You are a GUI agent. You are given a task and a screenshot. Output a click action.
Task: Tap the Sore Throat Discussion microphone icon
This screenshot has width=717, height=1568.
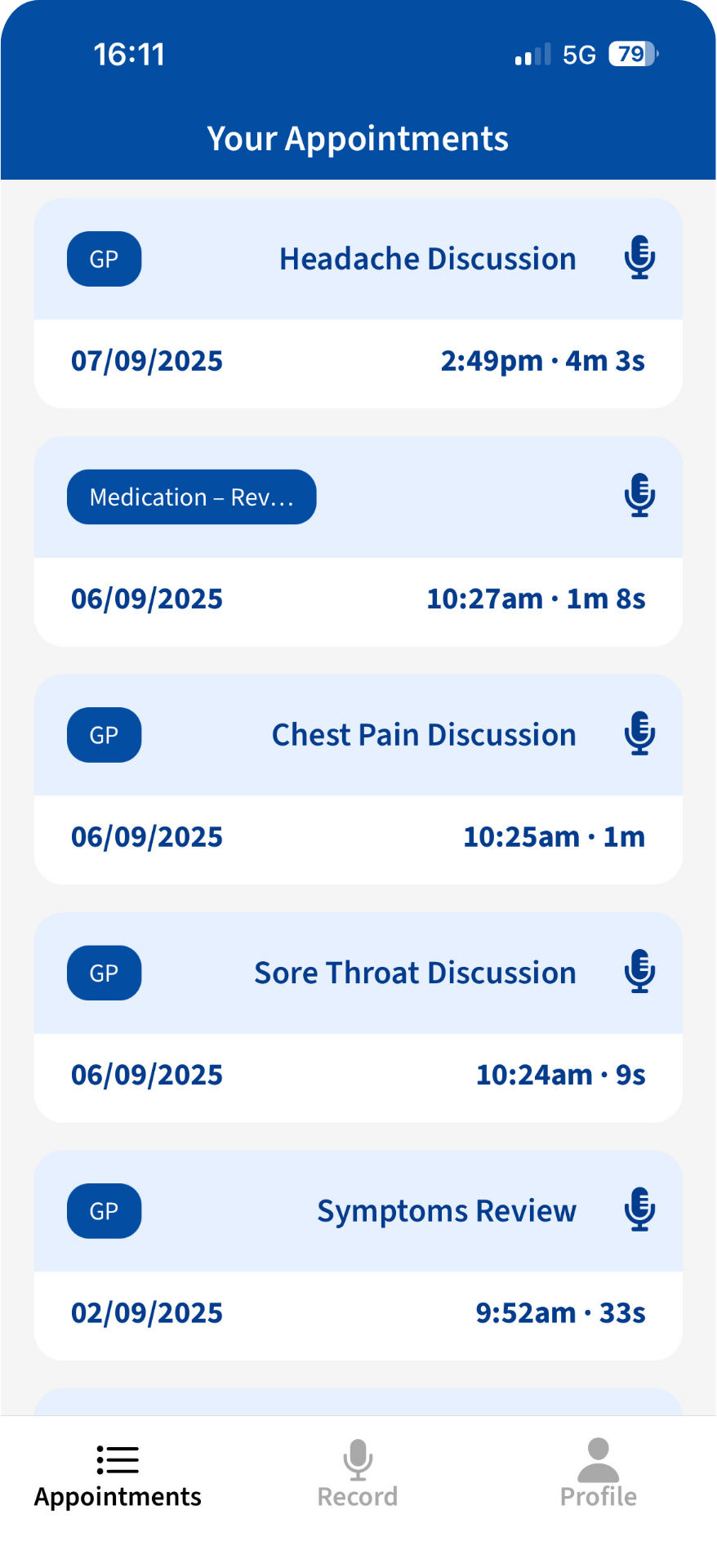[639, 972]
